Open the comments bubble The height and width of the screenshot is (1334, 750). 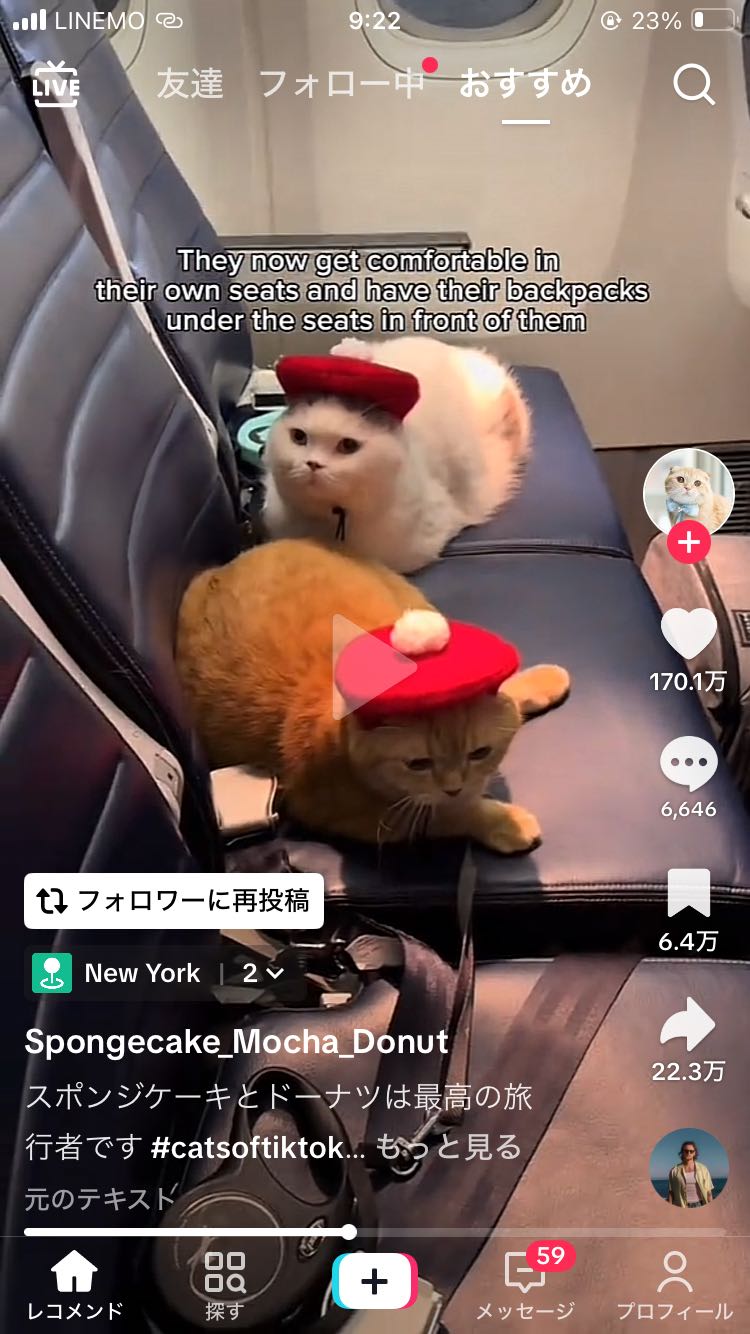pyautogui.click(x=688, y=765)
